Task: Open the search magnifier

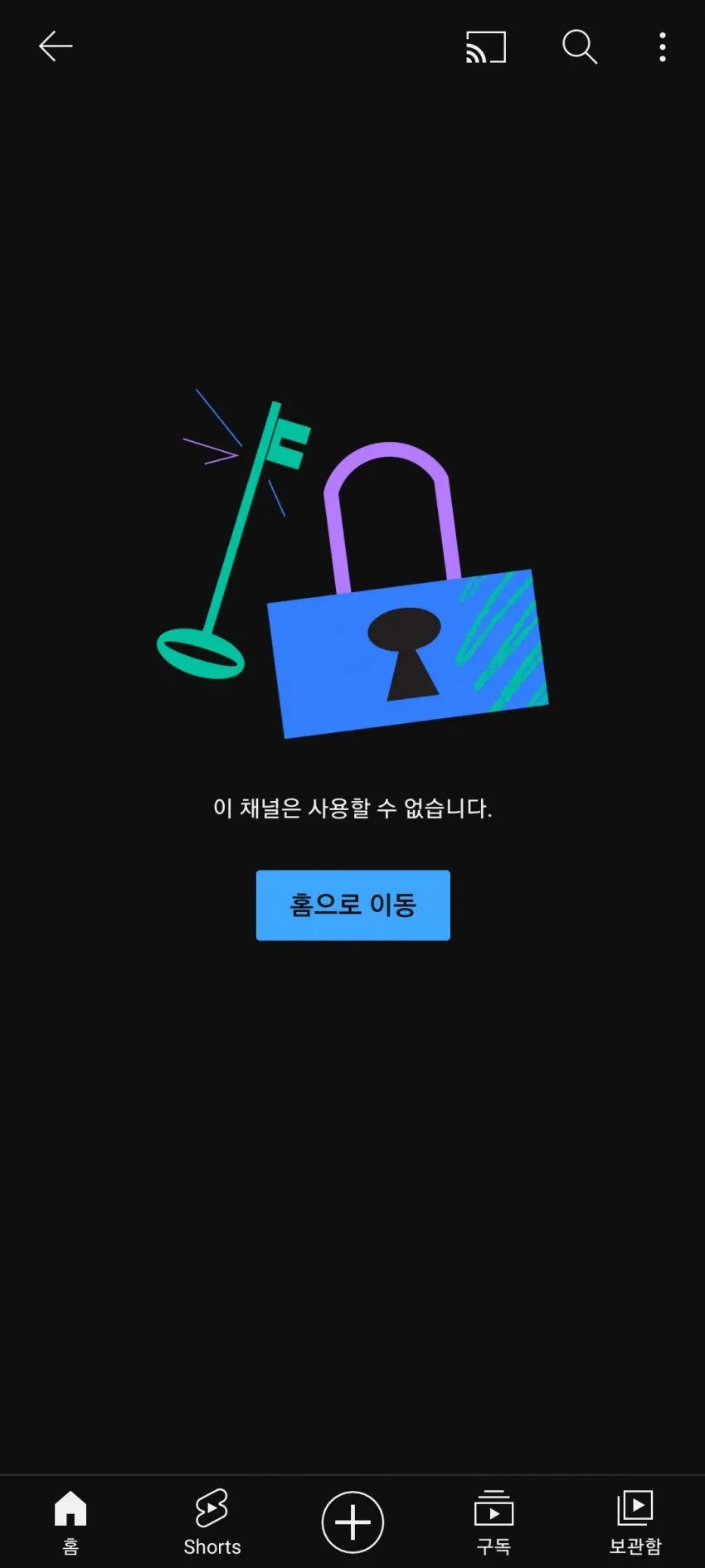Action: click(579, 47)
